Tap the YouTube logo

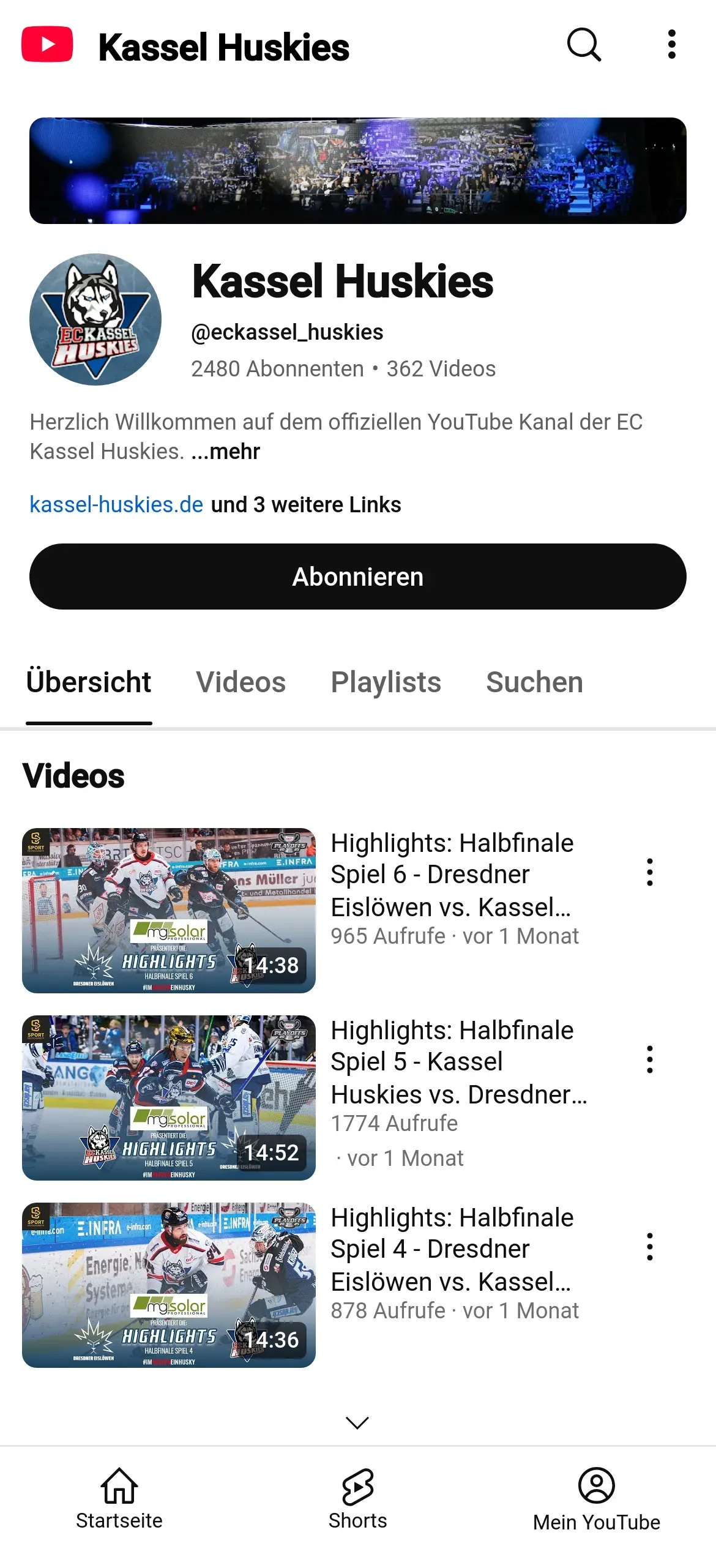[47, 45]
